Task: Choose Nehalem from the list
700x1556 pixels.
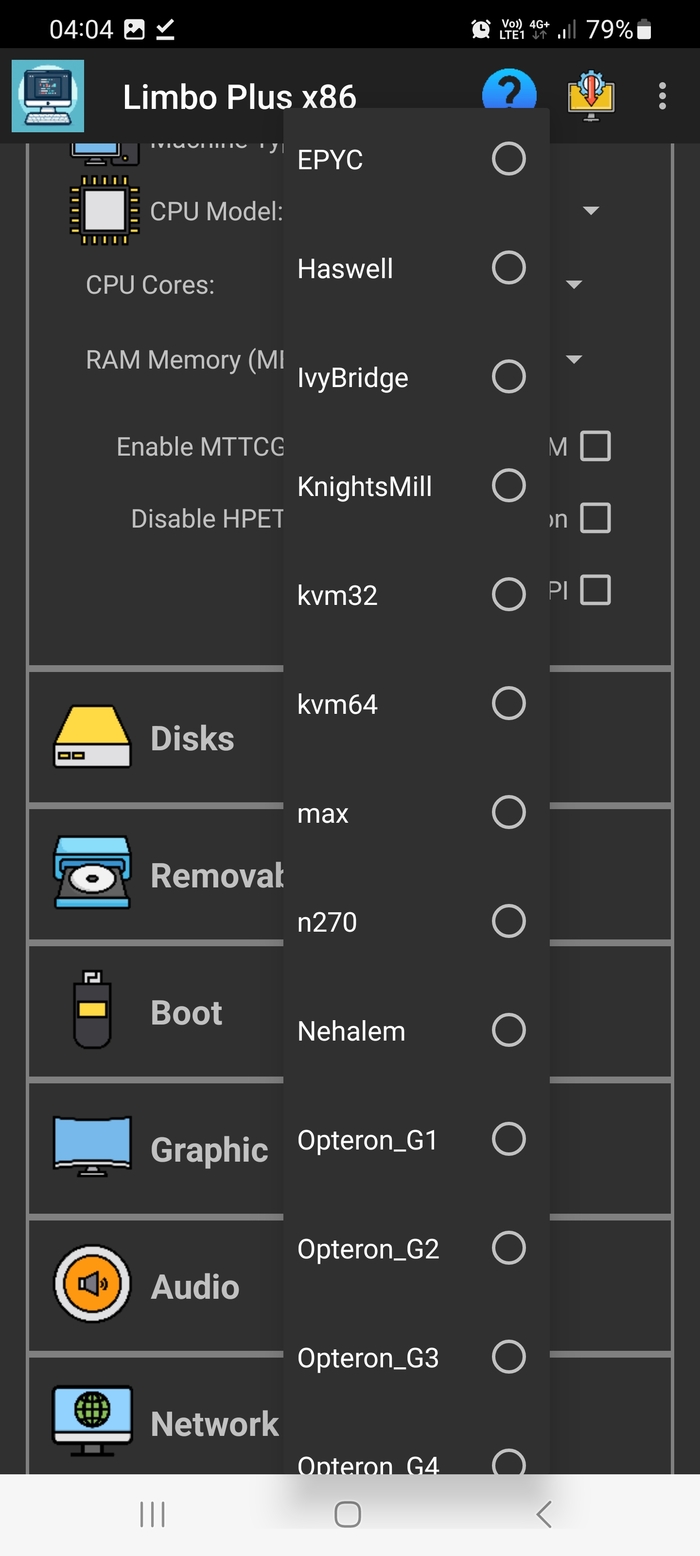Action: click(x=416, y=1030)
